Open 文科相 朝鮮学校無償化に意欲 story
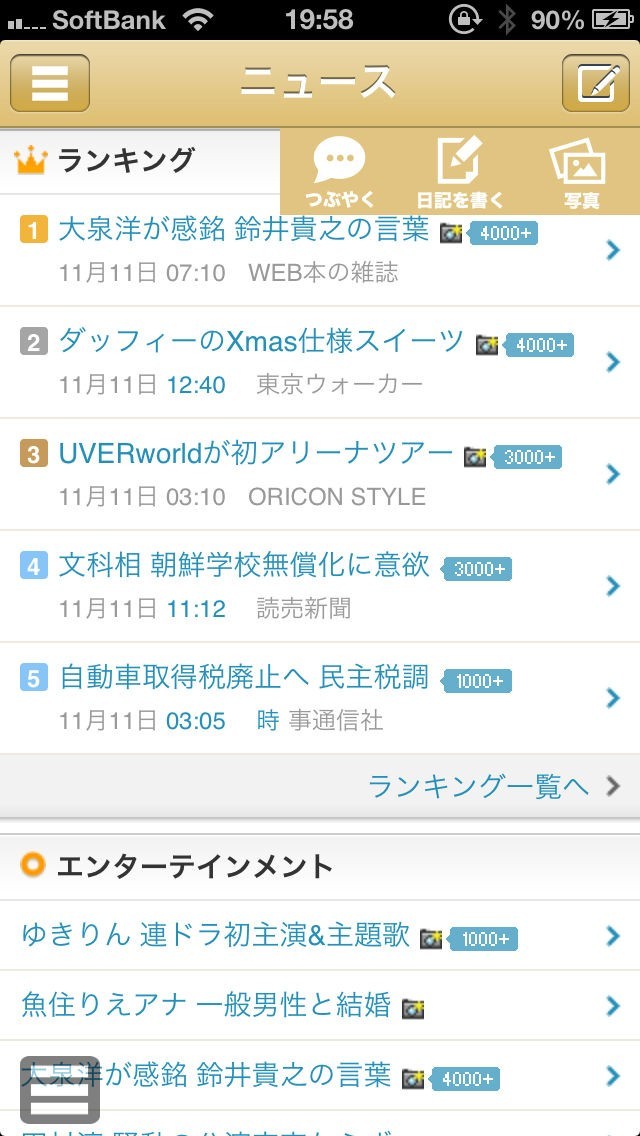The width and height of the screenshot is (640, 1136). point(244,566)
